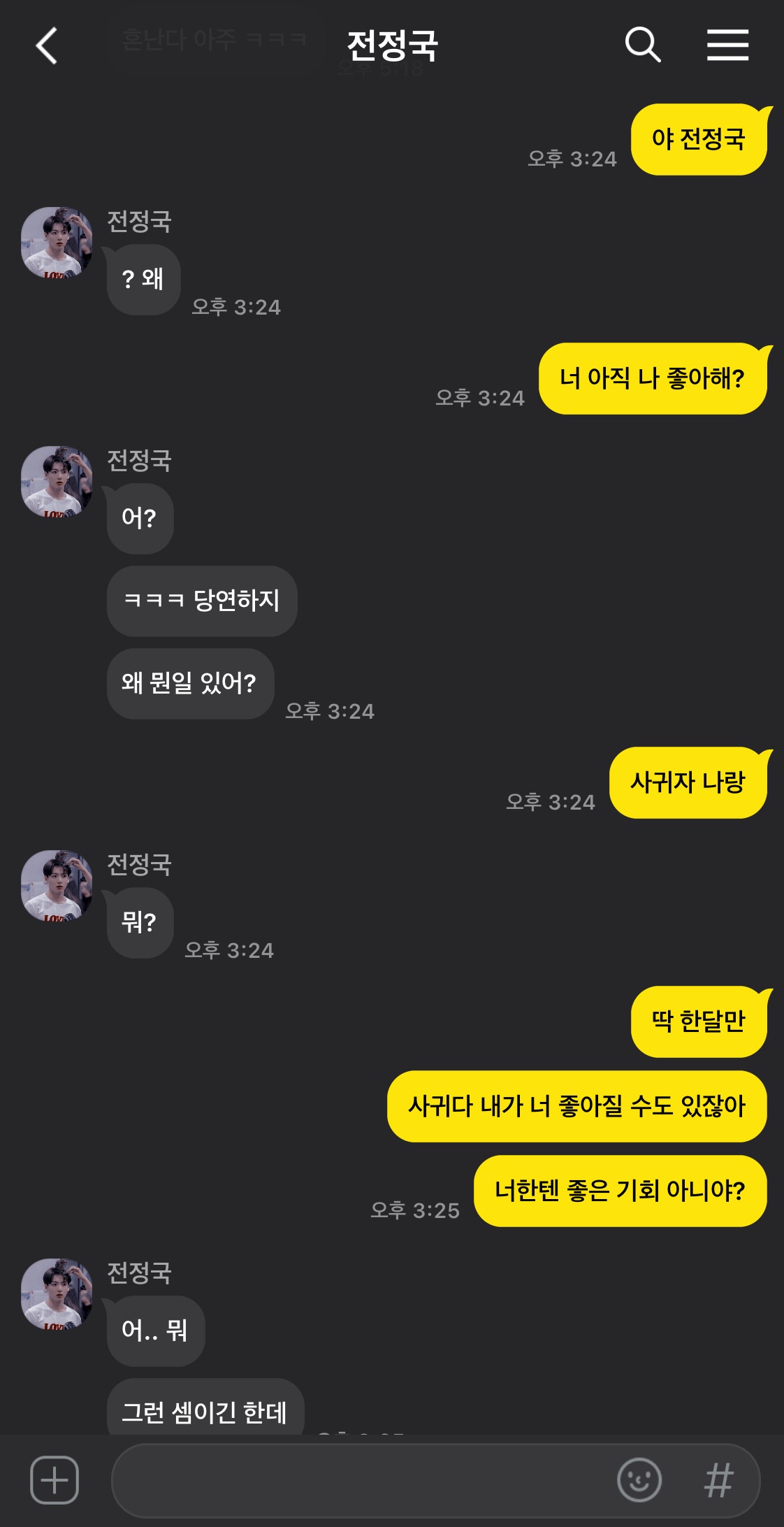Go back to the chat list

point(47,46)
